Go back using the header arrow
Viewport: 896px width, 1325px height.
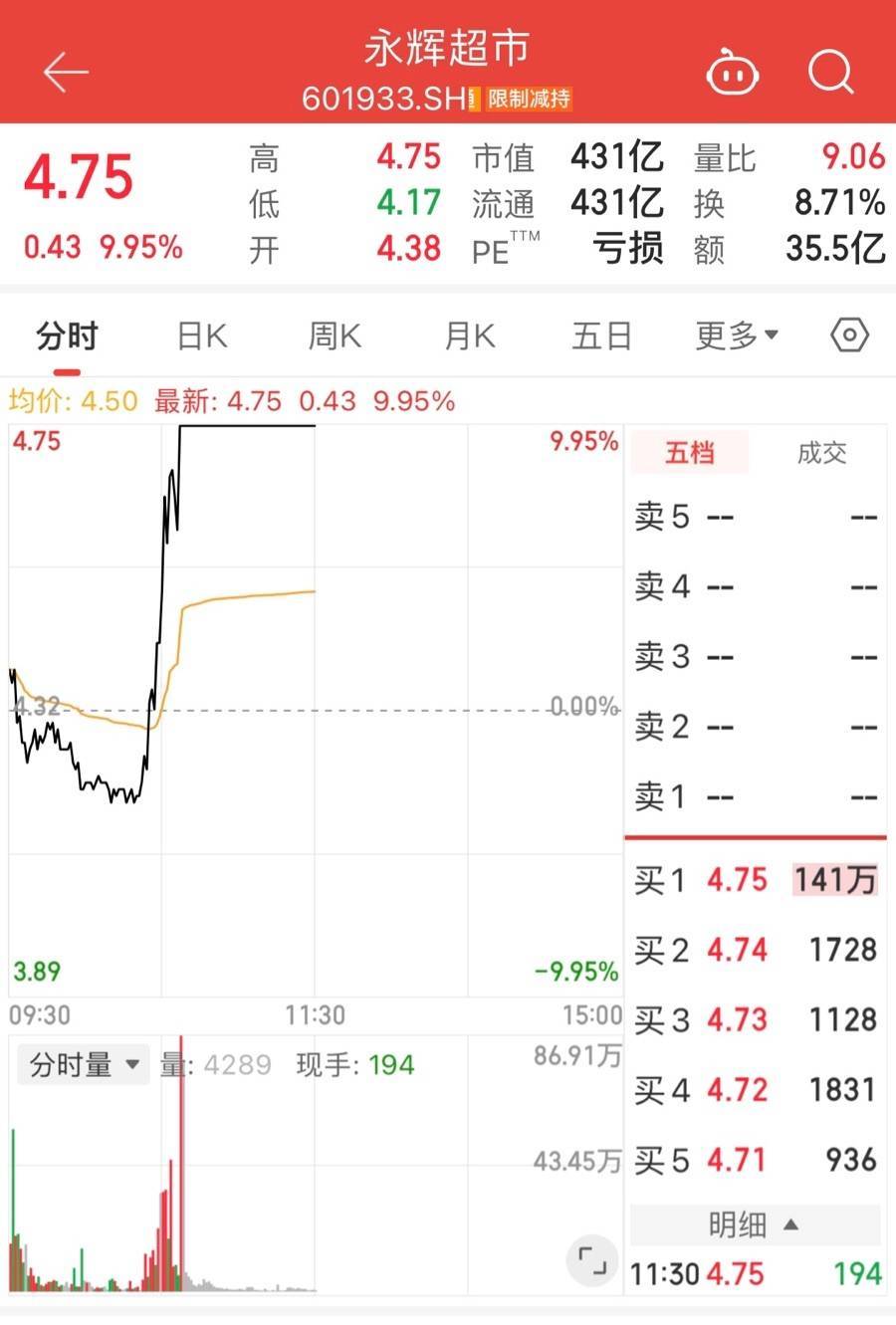(66, 73)
